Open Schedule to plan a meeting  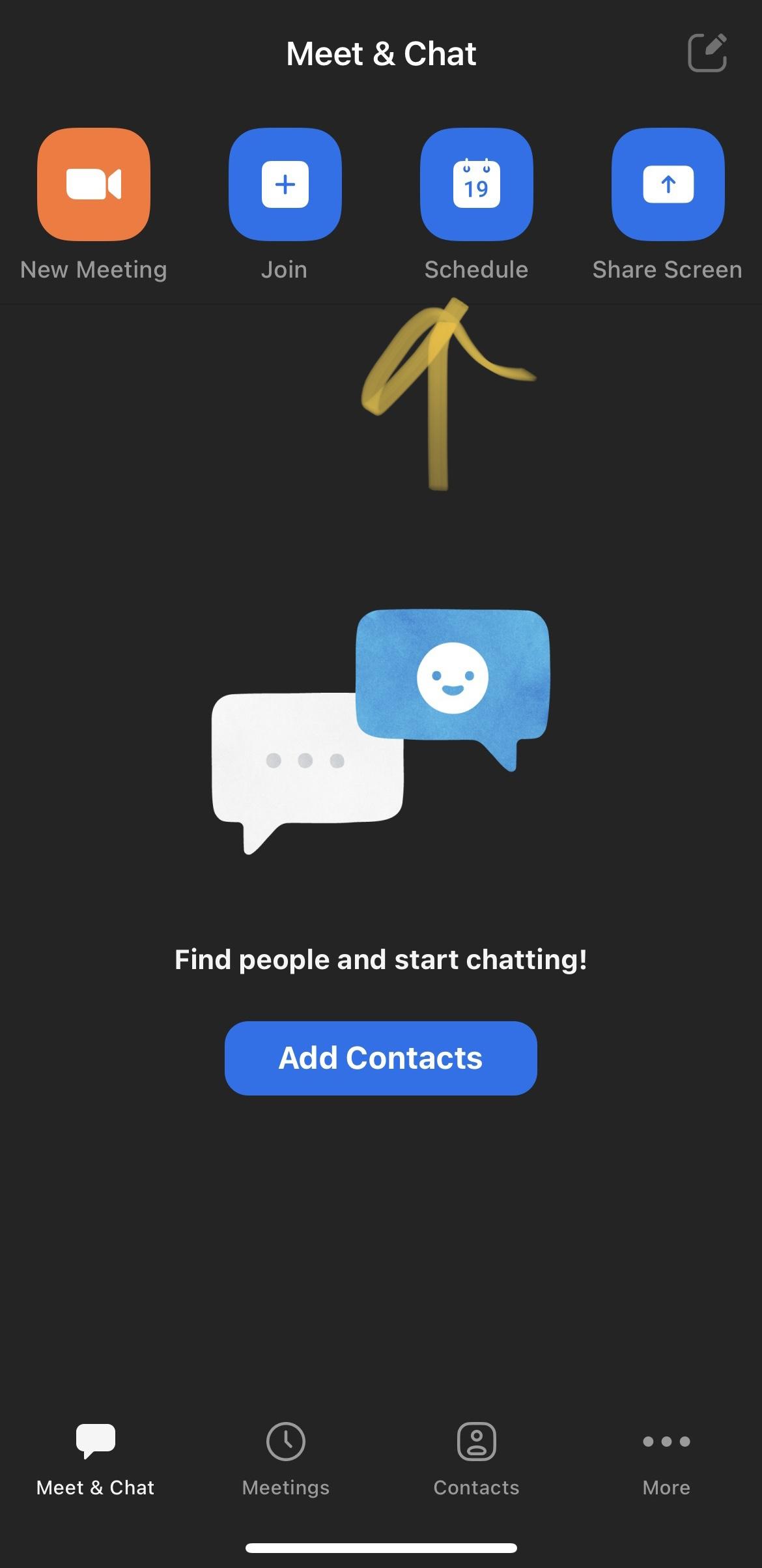476,184
